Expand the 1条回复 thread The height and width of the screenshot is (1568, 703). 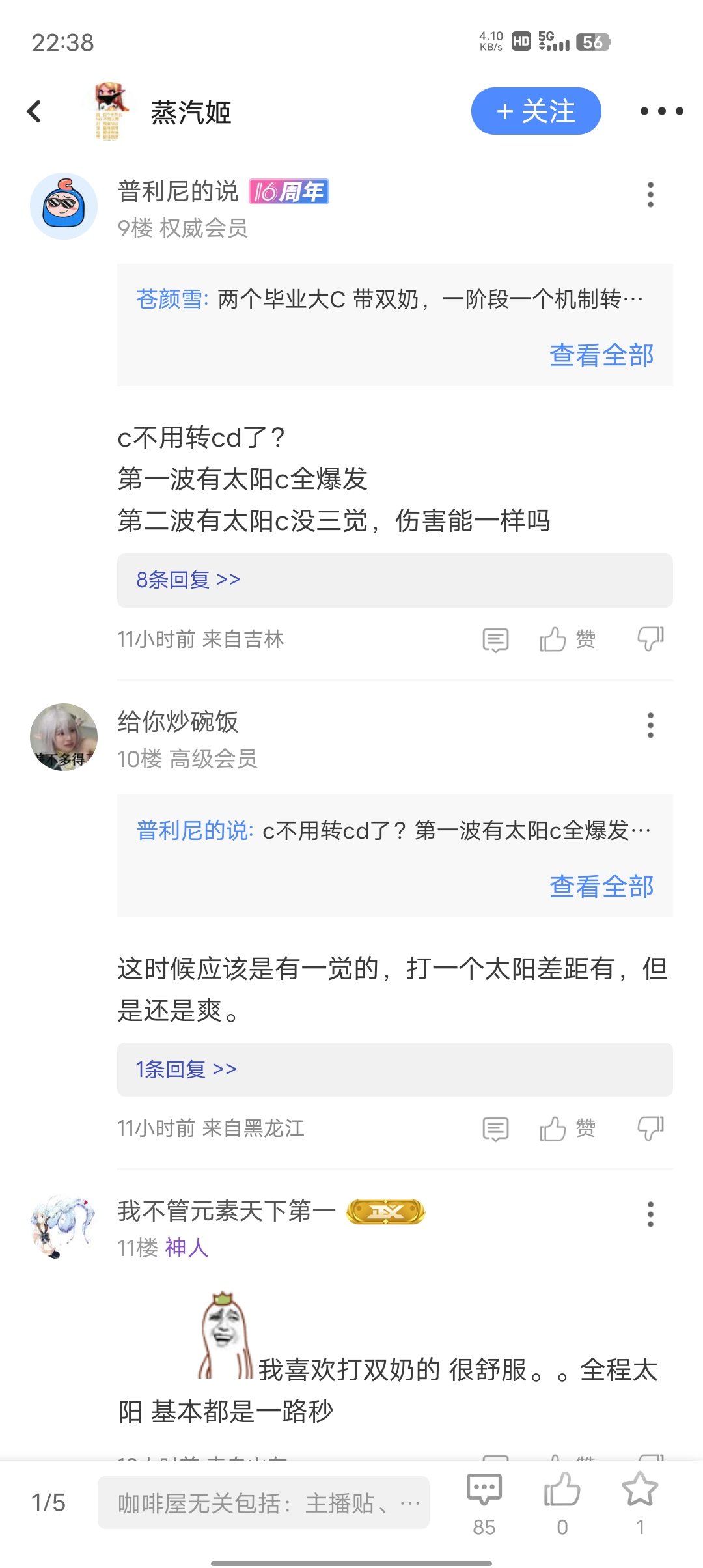tap(394, 1069)
